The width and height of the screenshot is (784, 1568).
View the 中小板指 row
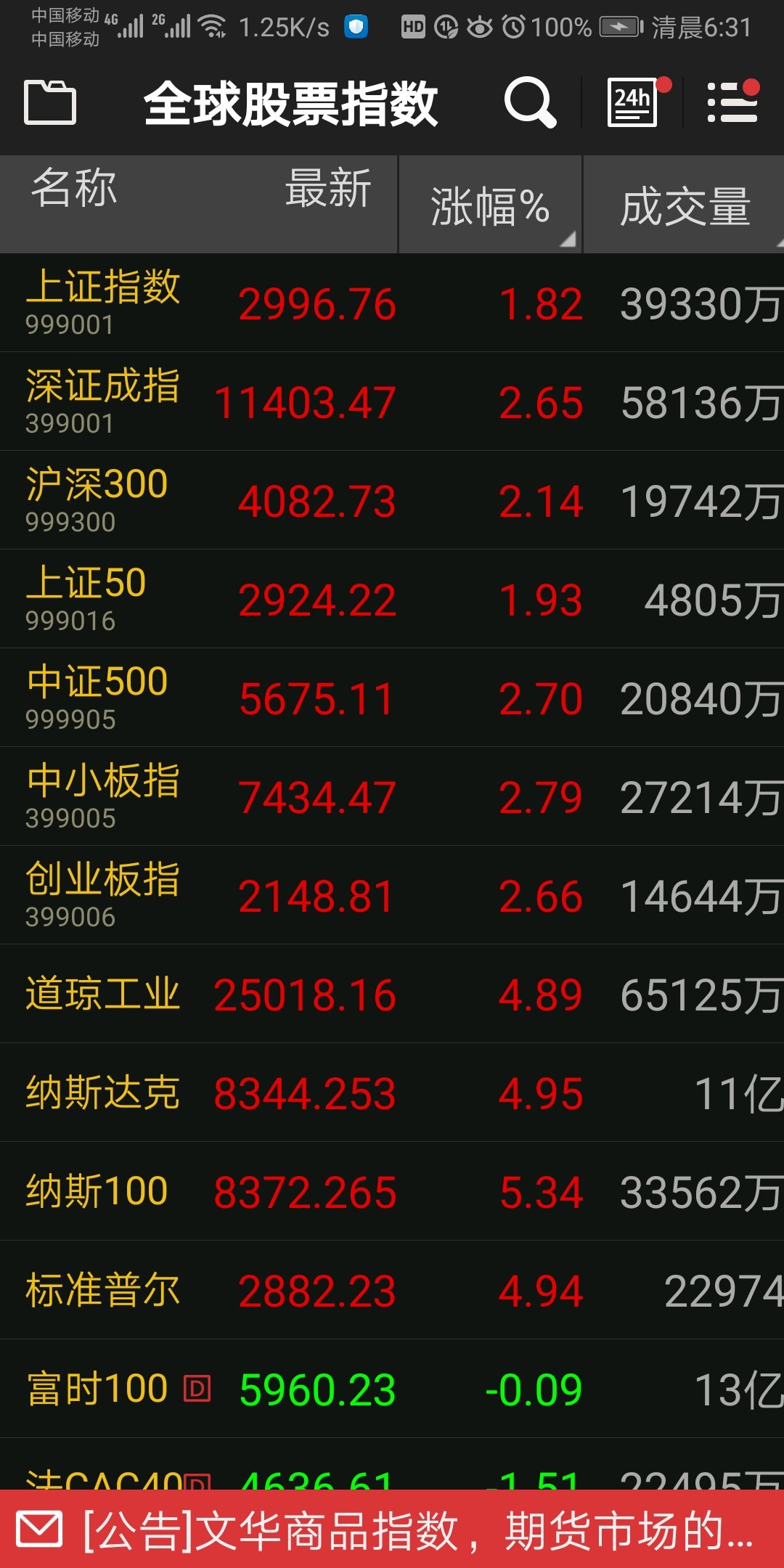[392, 796]
